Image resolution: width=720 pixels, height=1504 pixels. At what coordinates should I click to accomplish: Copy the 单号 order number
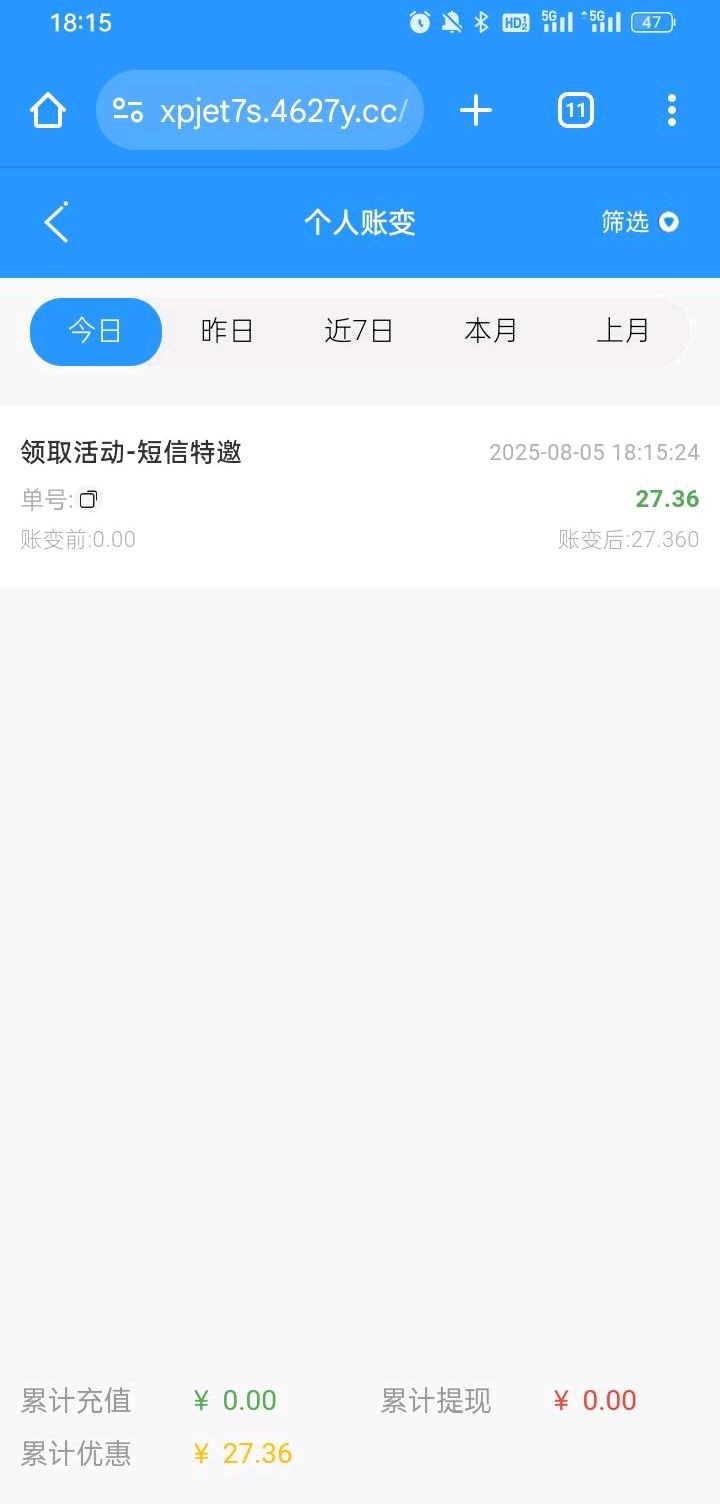(89, 499)
